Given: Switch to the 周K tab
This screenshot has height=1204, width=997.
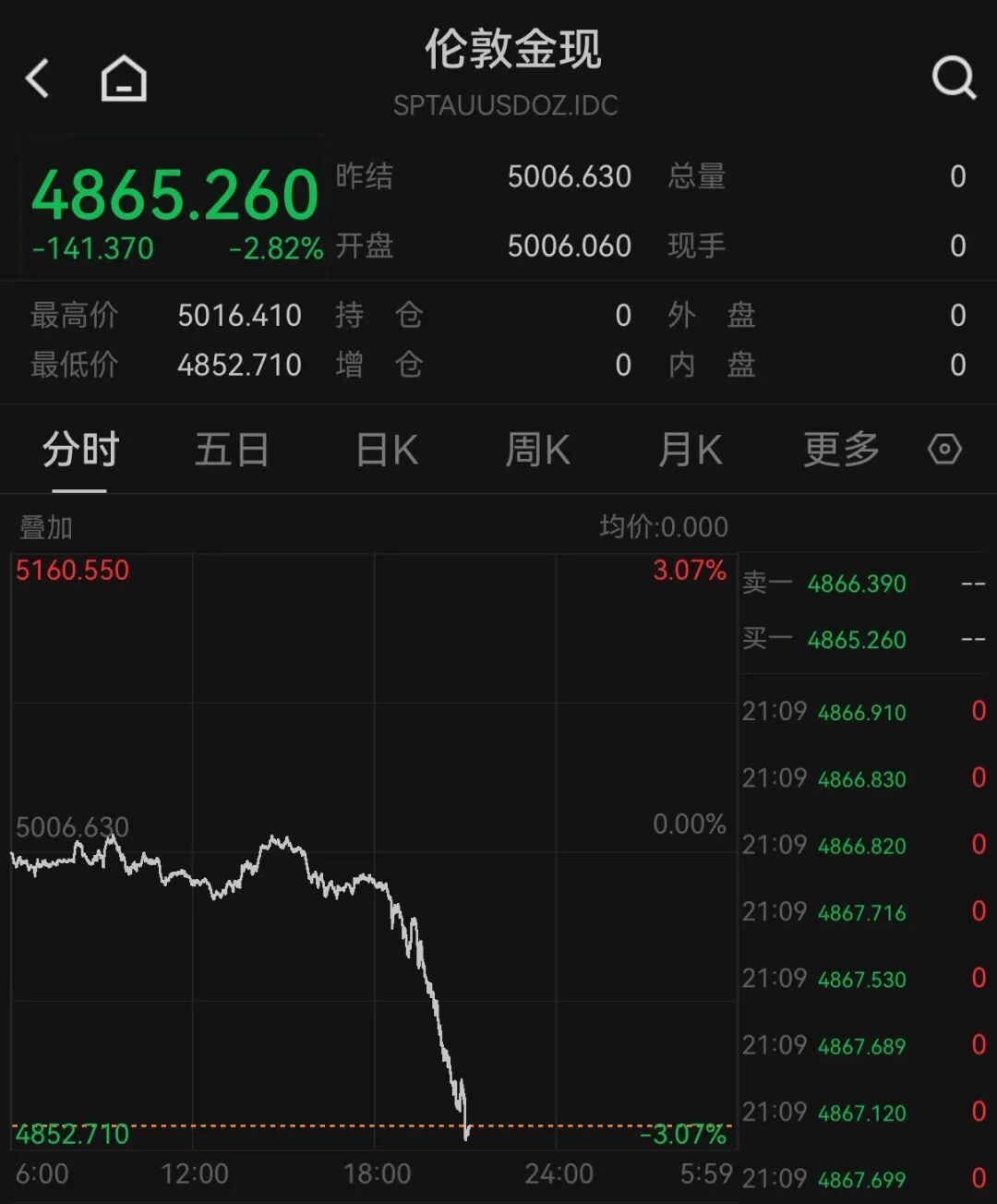Looking at the screenshot, I should pos(538,451).
